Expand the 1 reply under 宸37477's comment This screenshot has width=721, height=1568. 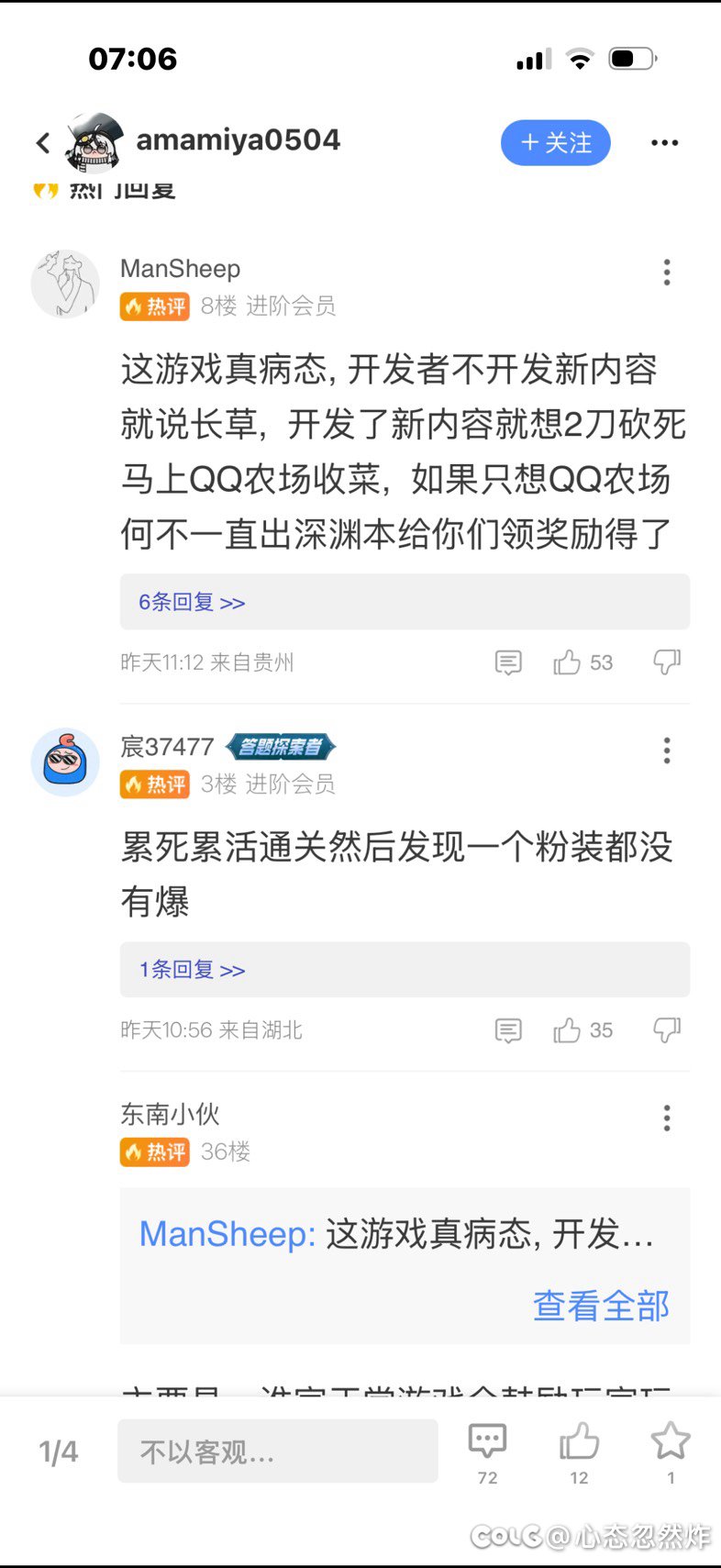click(x=190, y=969)
